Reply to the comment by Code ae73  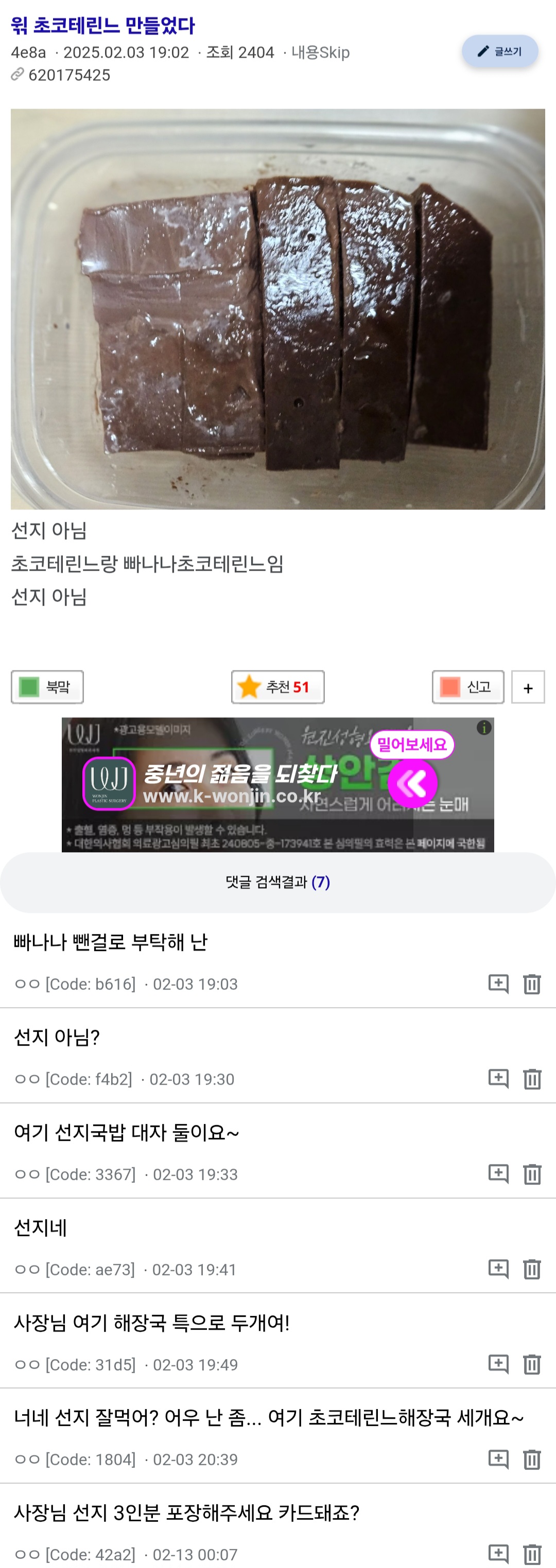tap(498, 1269)
